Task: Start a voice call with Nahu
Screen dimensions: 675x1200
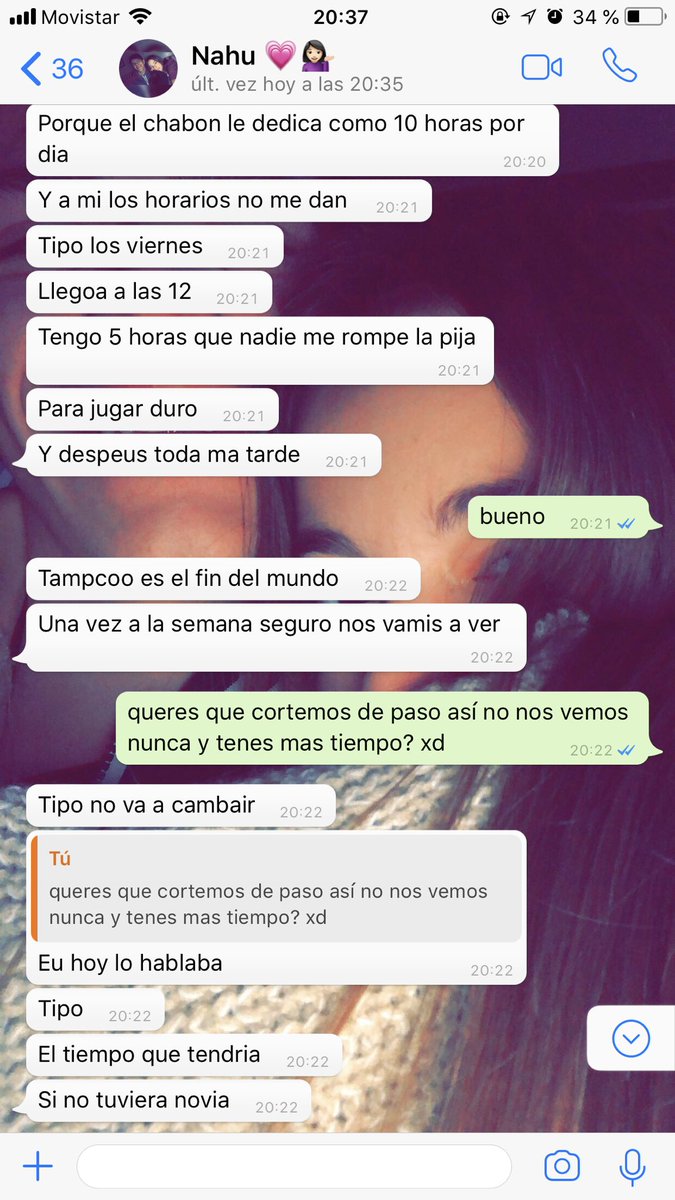Action: click(619, 66)
